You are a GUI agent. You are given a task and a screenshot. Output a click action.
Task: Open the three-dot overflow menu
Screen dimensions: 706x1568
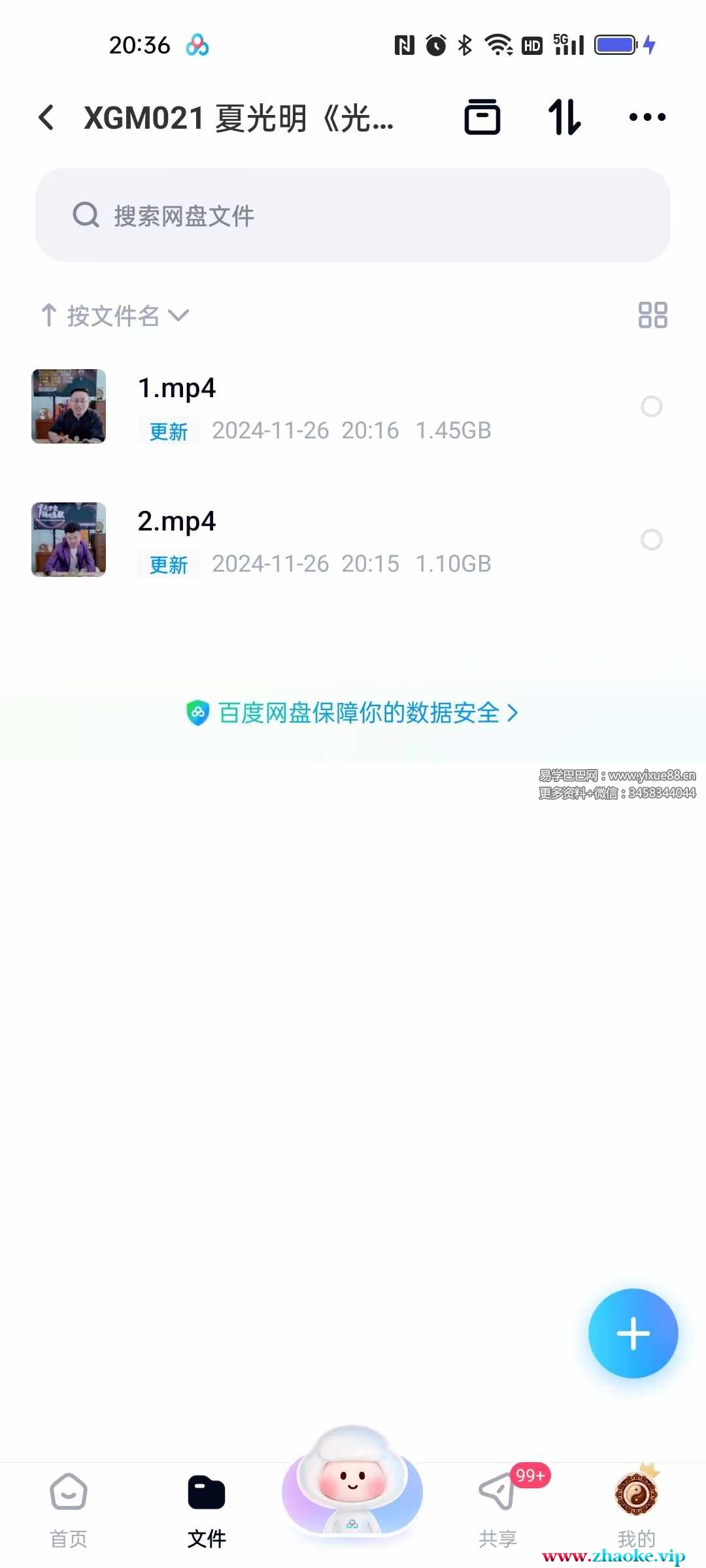647,118
